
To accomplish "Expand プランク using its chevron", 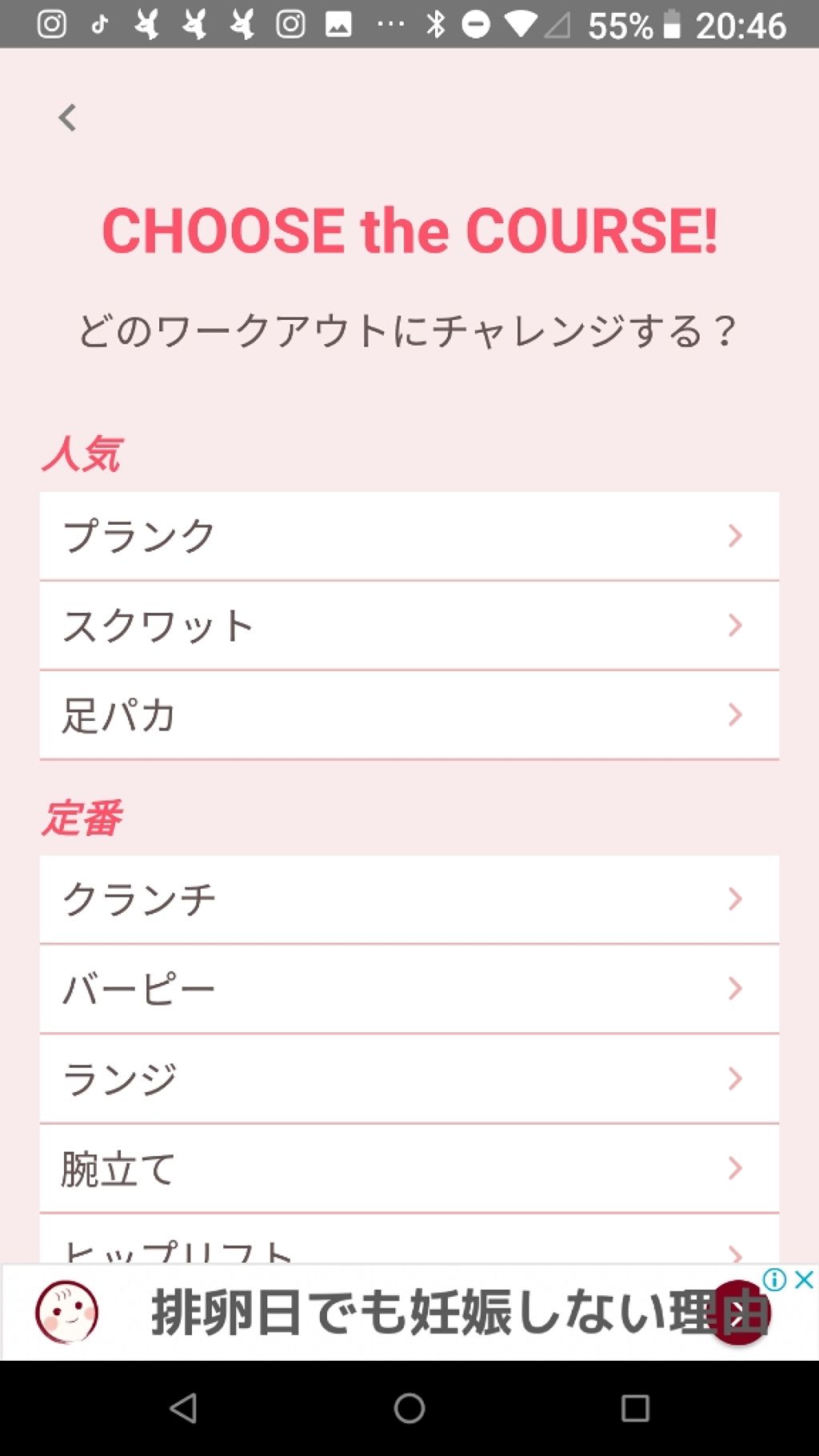I will (x=733, y=536).
